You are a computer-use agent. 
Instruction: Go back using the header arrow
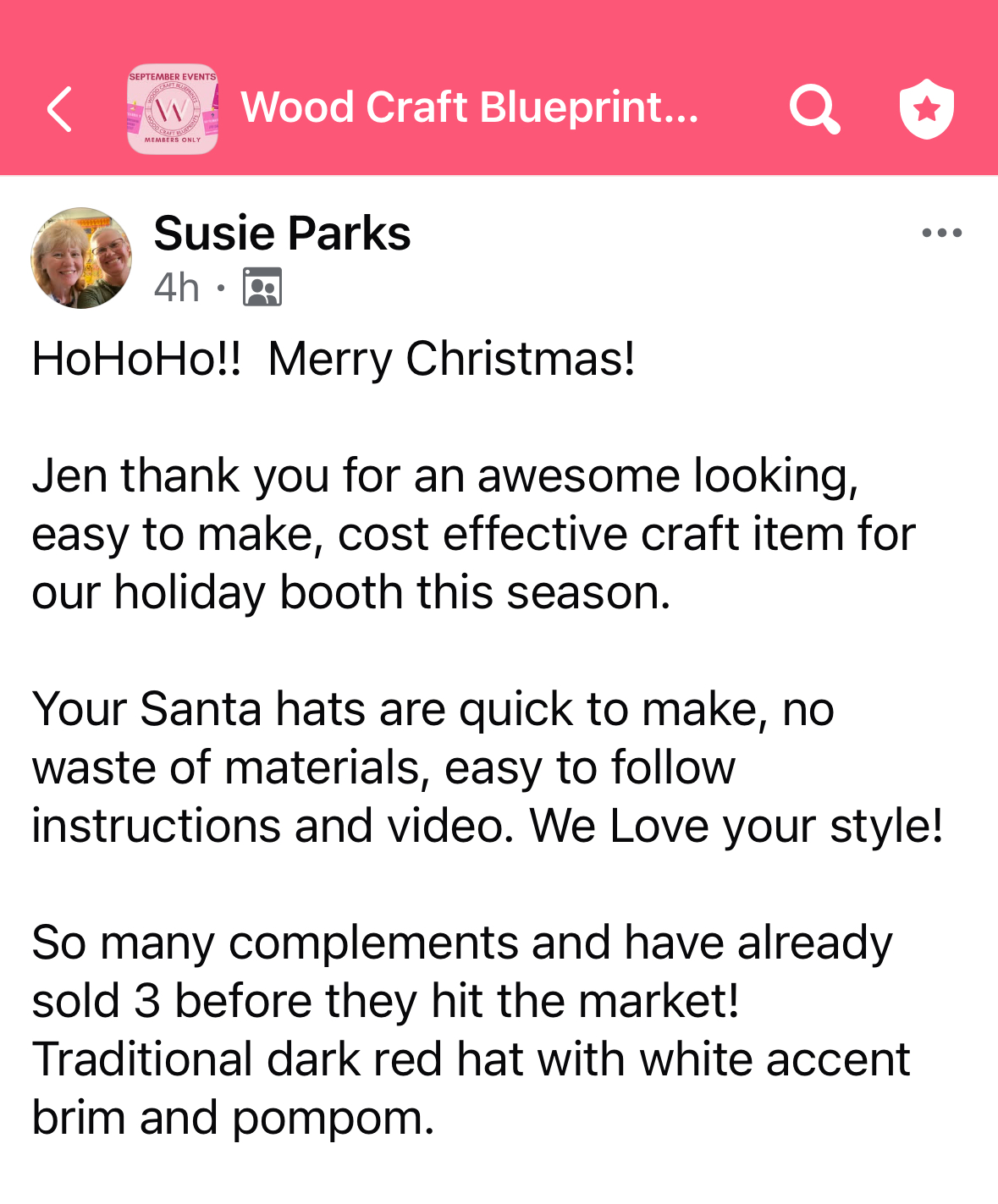60,109
